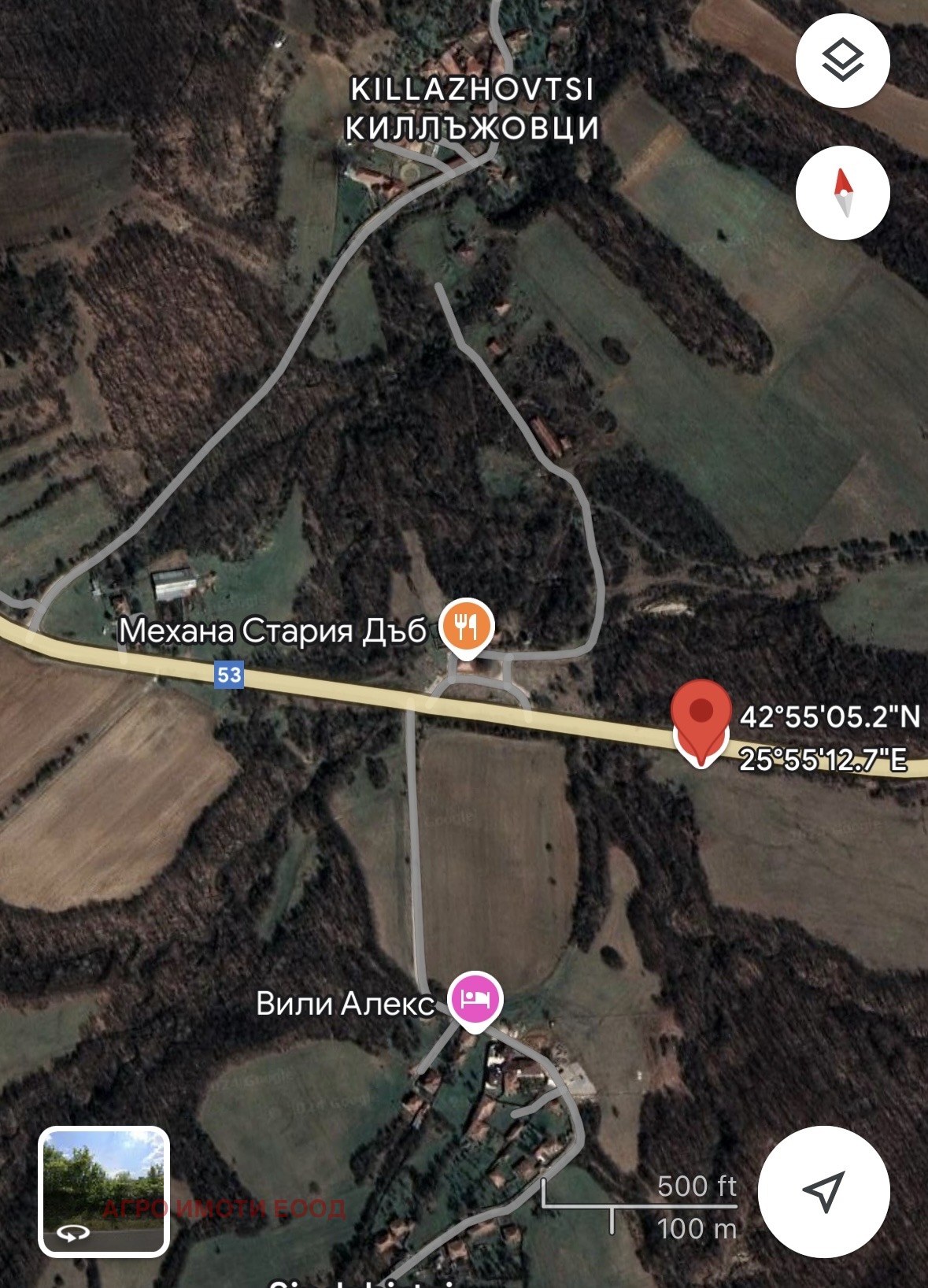The width and height of the screenshot is (928, 1288).
Task: Center map on my current location
Action: pos(823,1190)
